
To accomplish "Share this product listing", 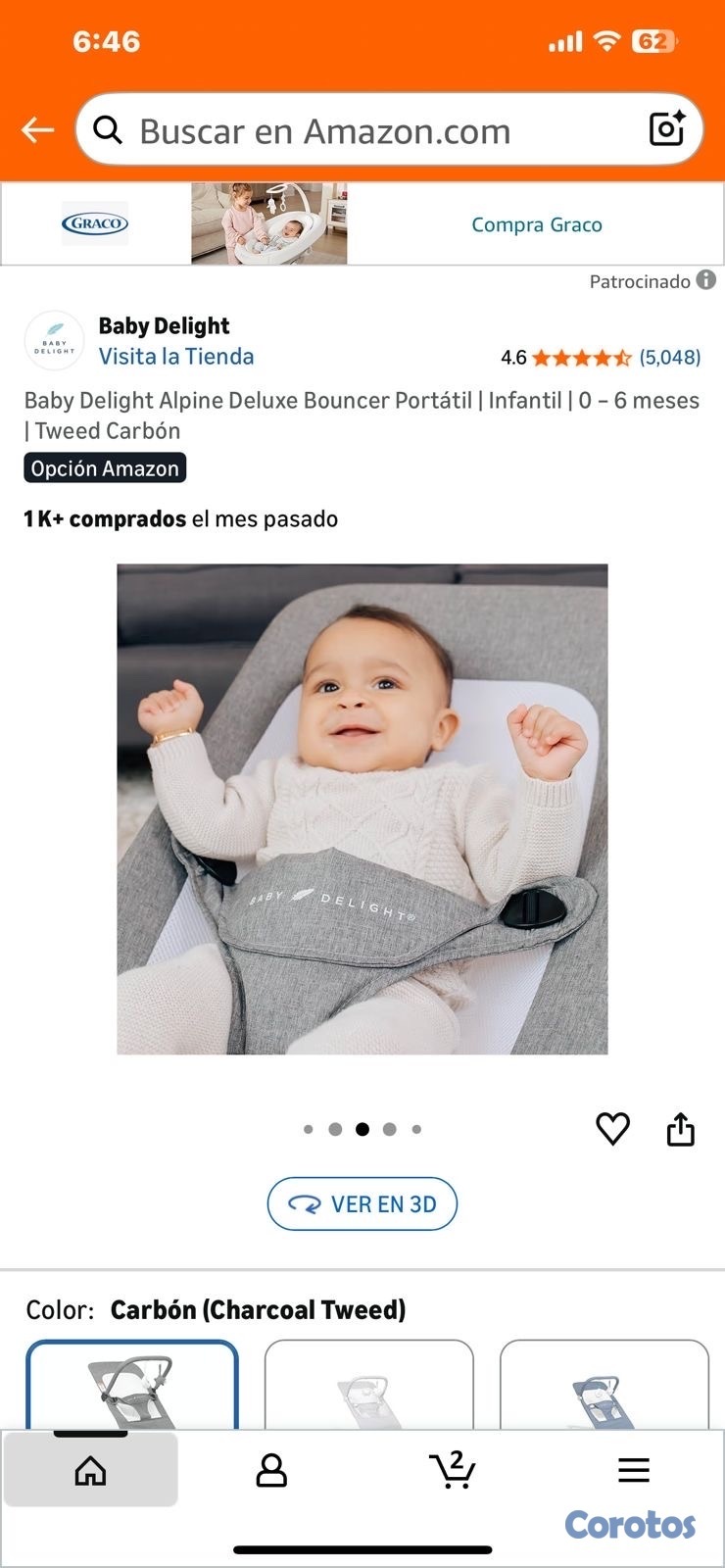I will click(x=680, y=1129).
